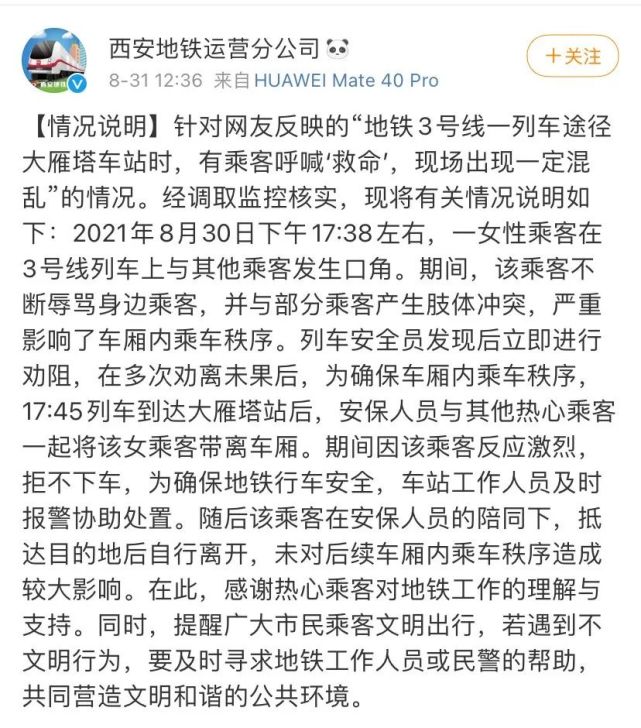Open the 西安地铁运营分公司 account name
This screenshot has width=641, height=728.
coord(213,47)
